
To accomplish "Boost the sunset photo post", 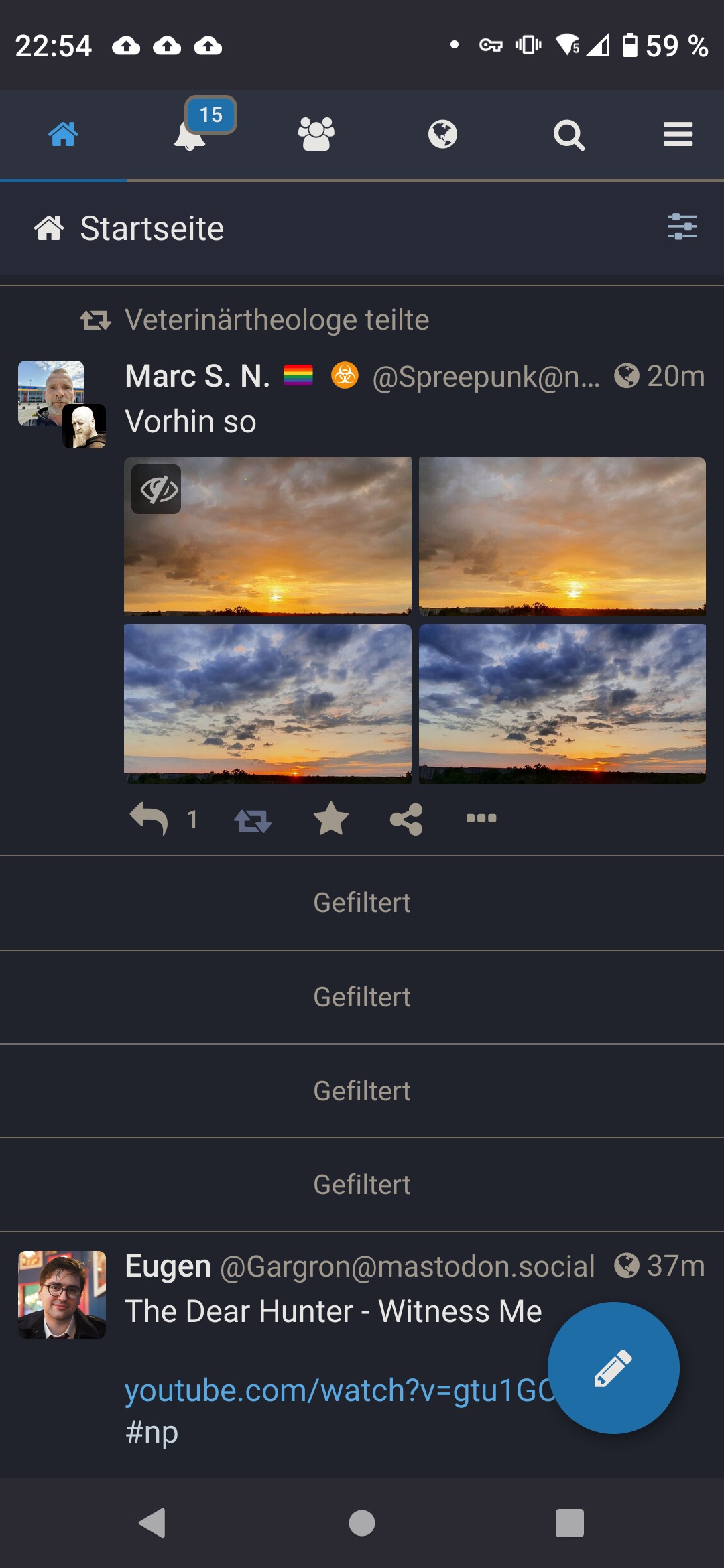I will [x=253, y=819].
